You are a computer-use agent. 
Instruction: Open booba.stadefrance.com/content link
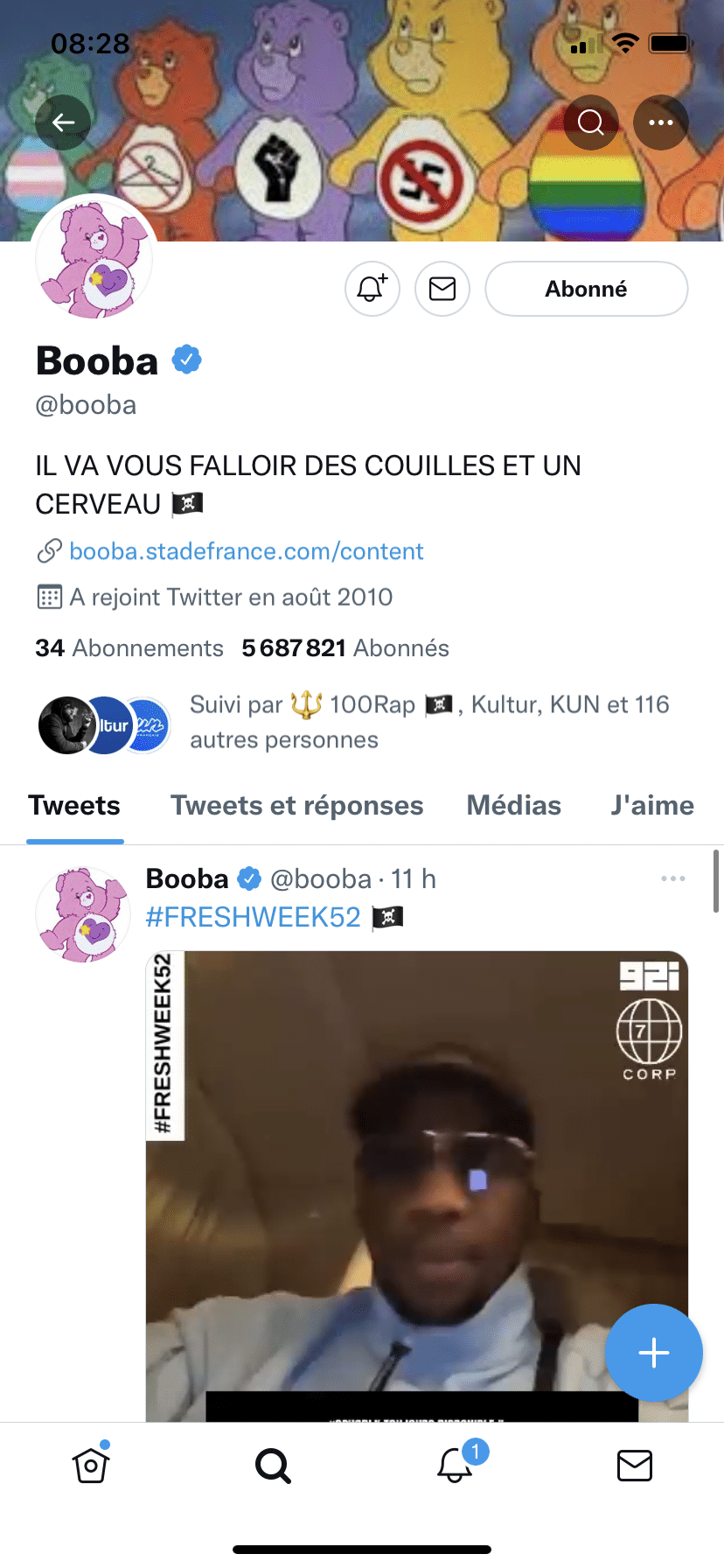point(246,551)
